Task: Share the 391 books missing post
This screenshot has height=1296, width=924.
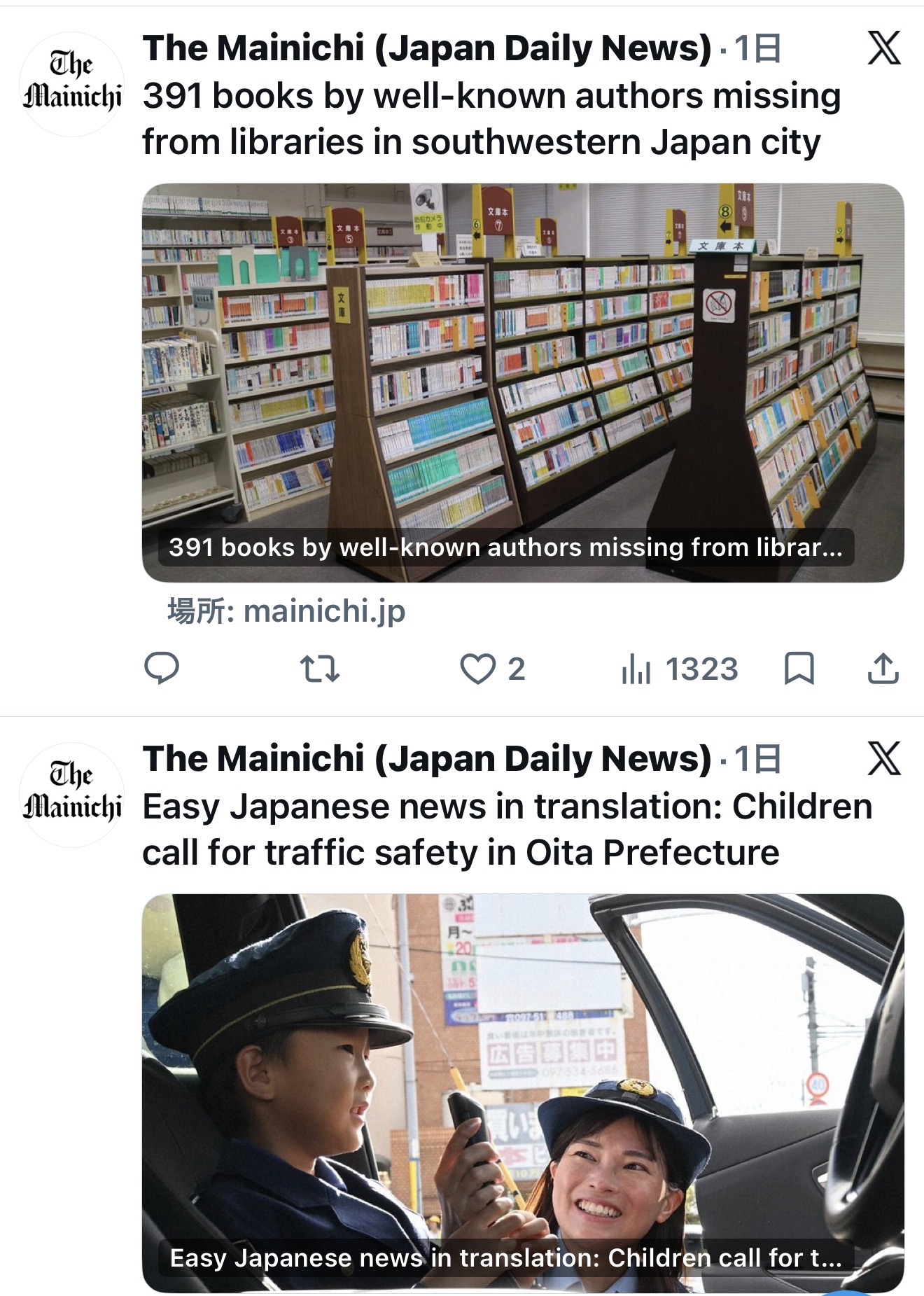Action: (883, 669)
